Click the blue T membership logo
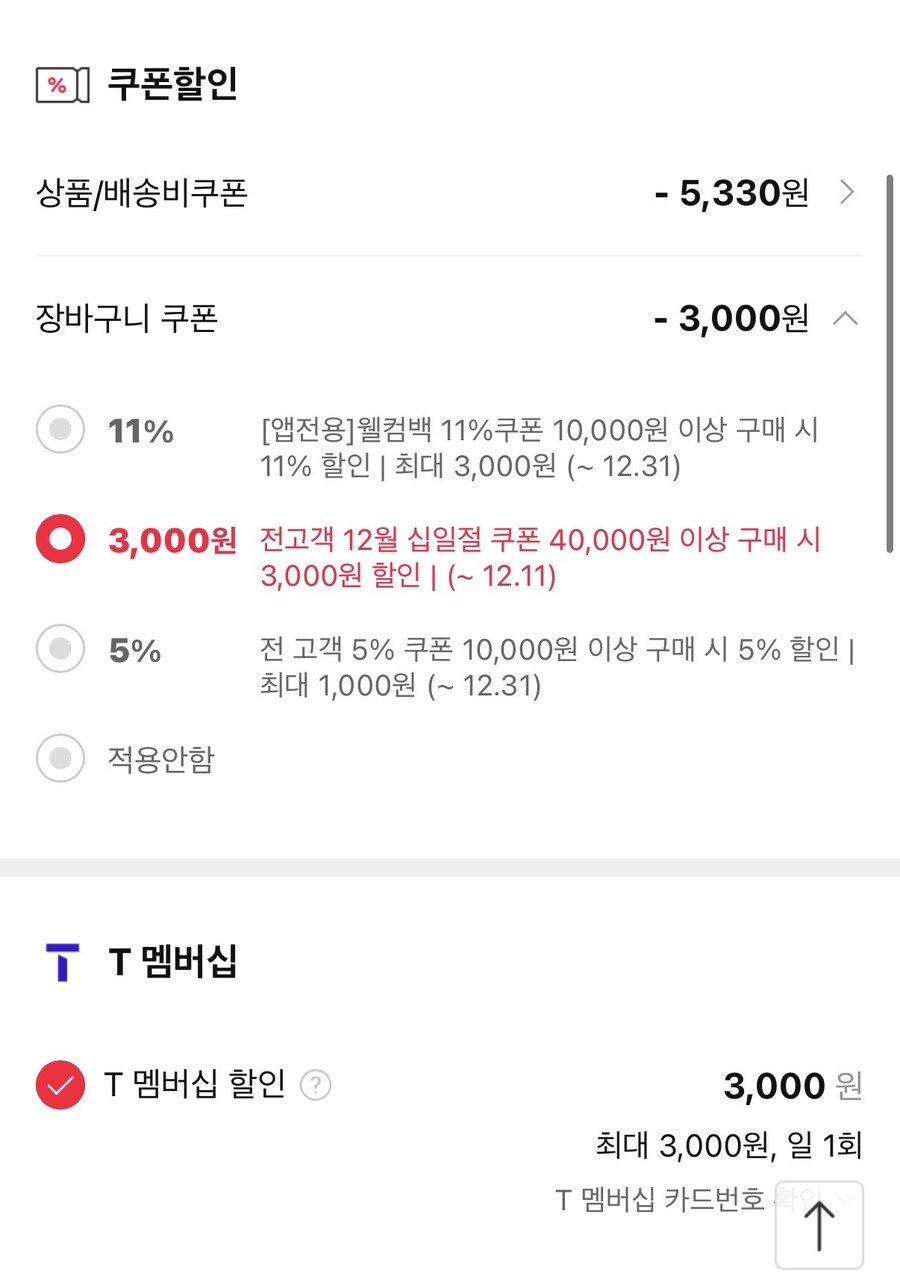Image resolution: width=900 pixels, height=1273 pixels. (x=62, y=961)
